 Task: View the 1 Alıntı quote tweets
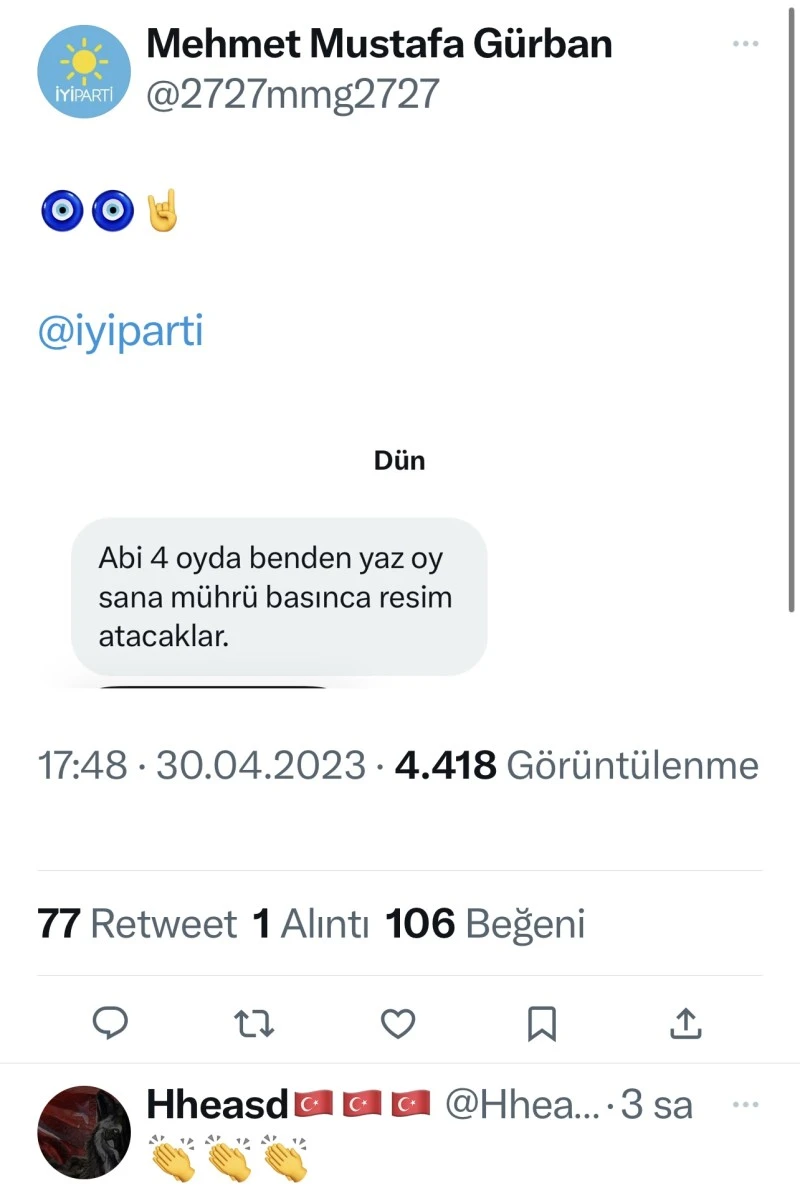tap(311, 924)
